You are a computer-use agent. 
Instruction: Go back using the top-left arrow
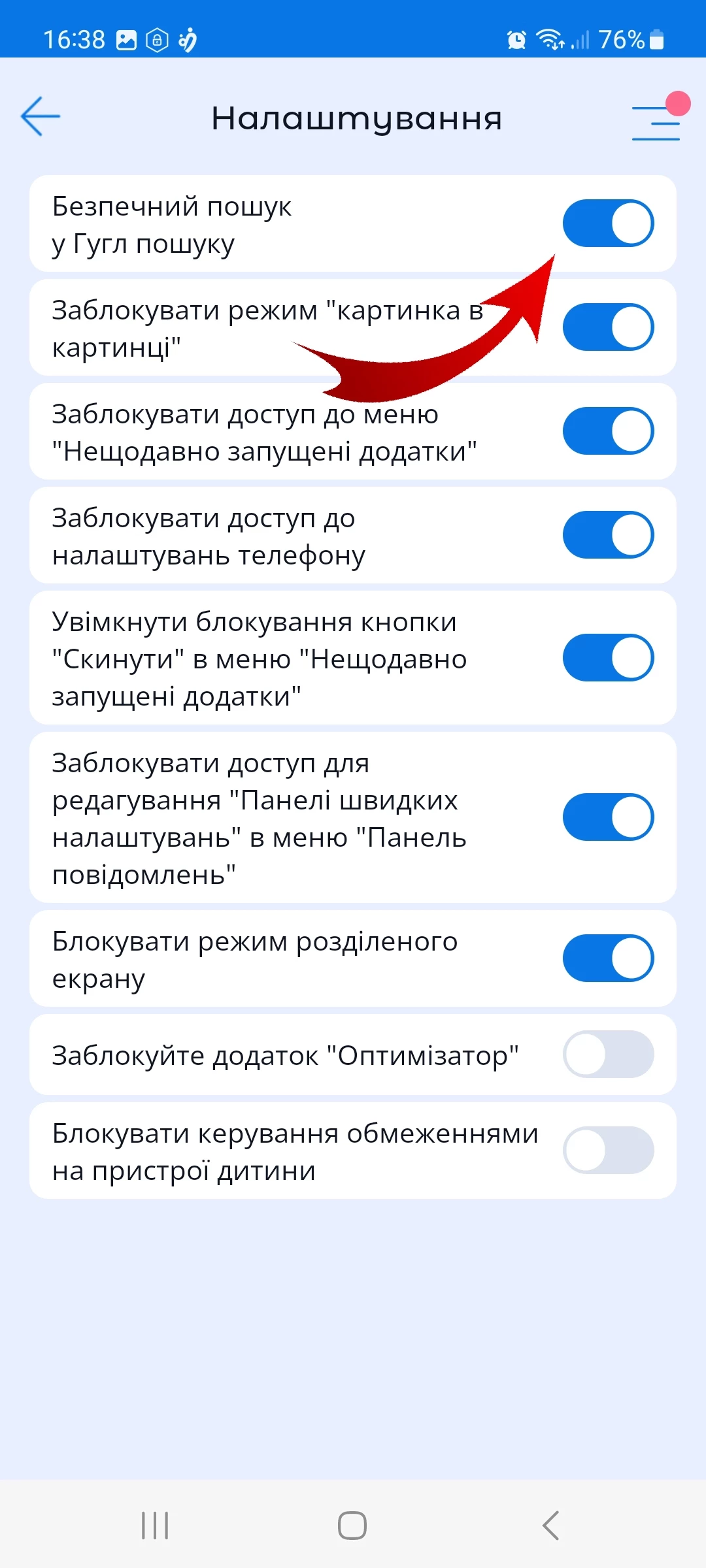41,117
